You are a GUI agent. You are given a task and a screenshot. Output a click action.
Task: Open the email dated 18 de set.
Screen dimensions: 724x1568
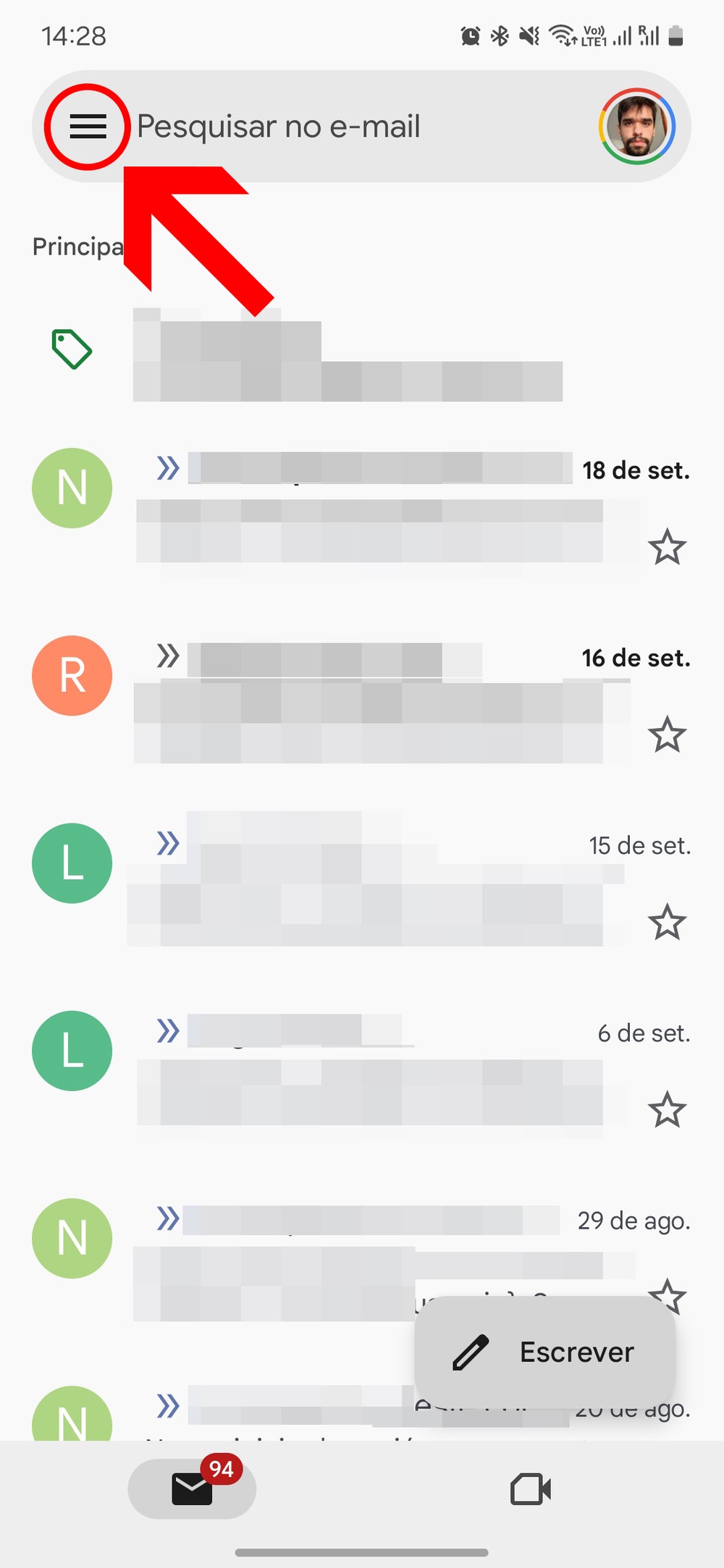pyautogui.click(x=376, y=507)
